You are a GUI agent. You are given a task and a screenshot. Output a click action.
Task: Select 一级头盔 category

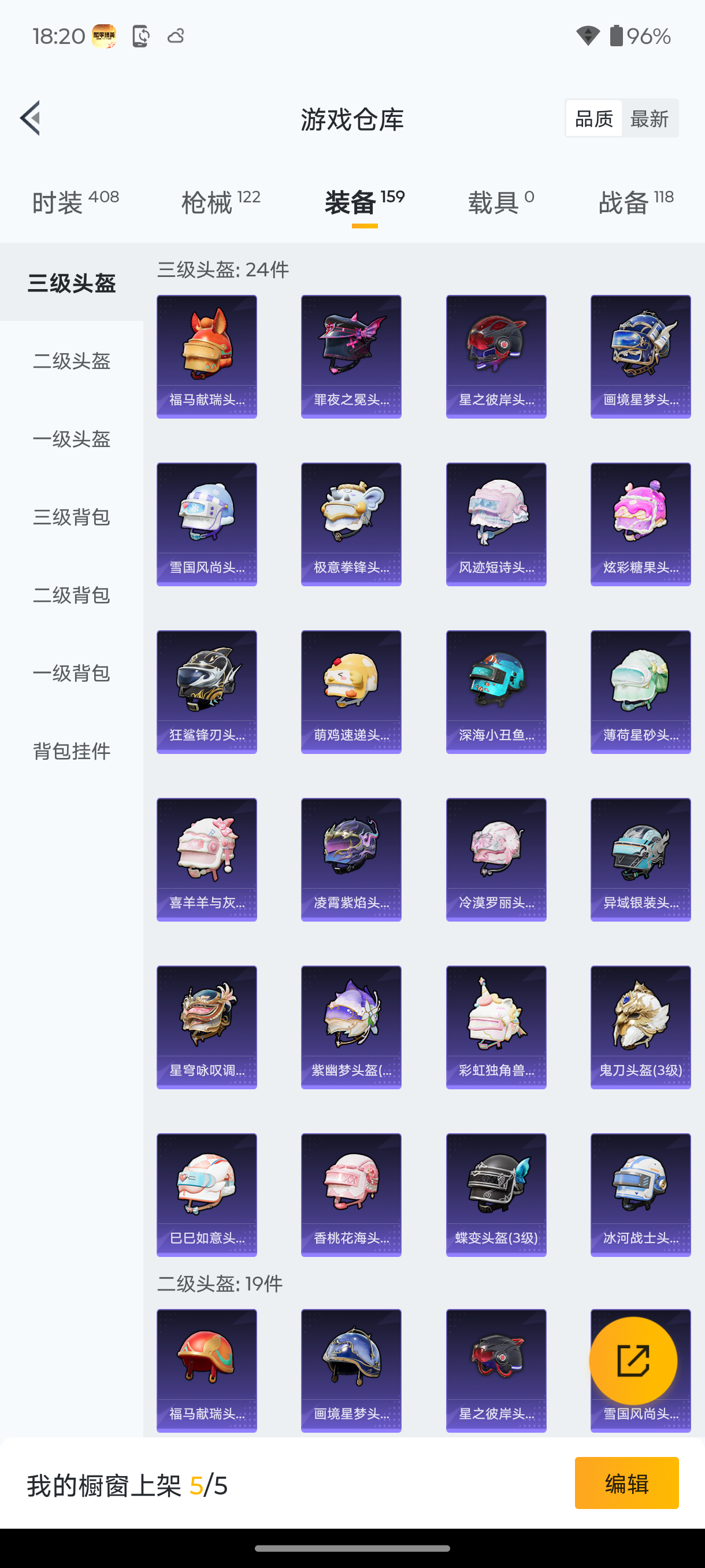[72, 439]
